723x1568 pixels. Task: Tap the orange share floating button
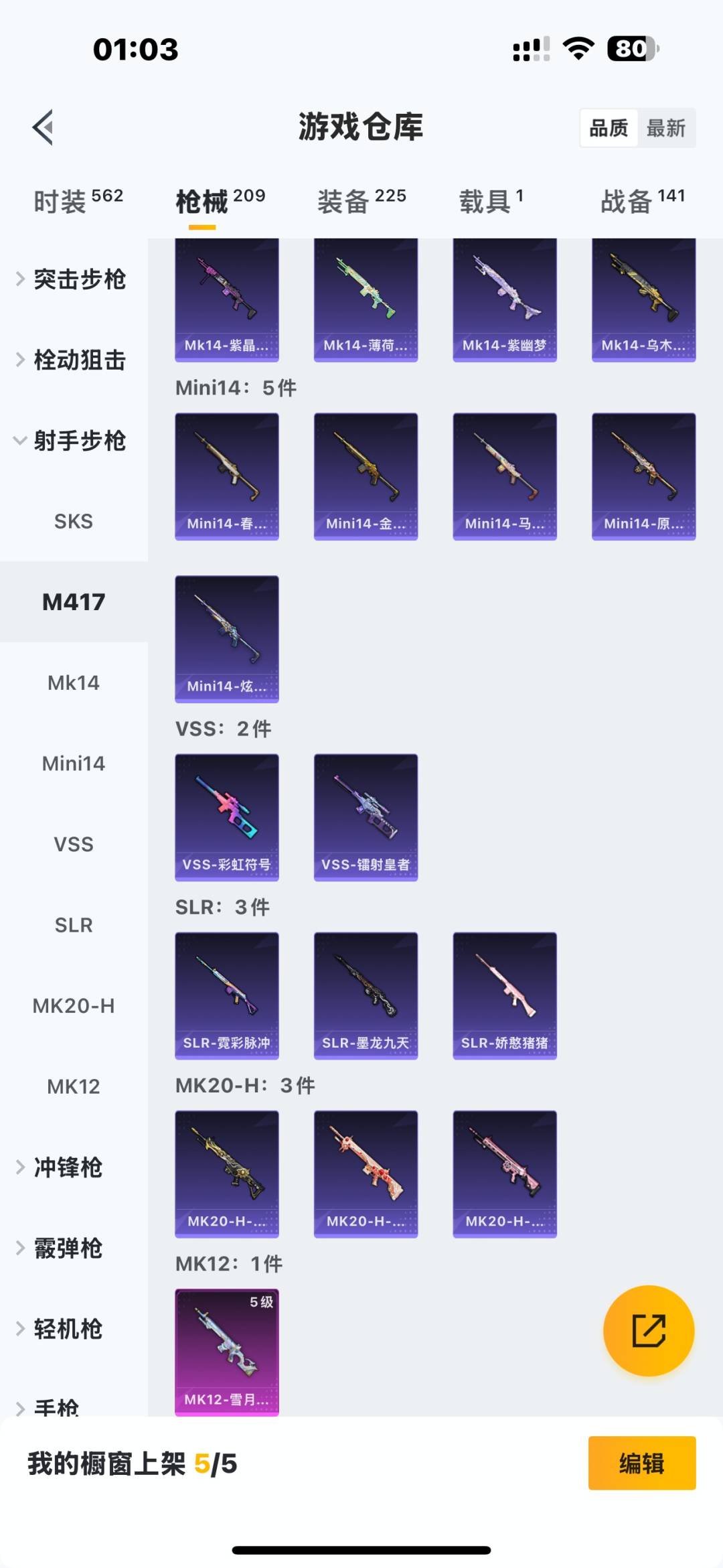[648, 1330]
